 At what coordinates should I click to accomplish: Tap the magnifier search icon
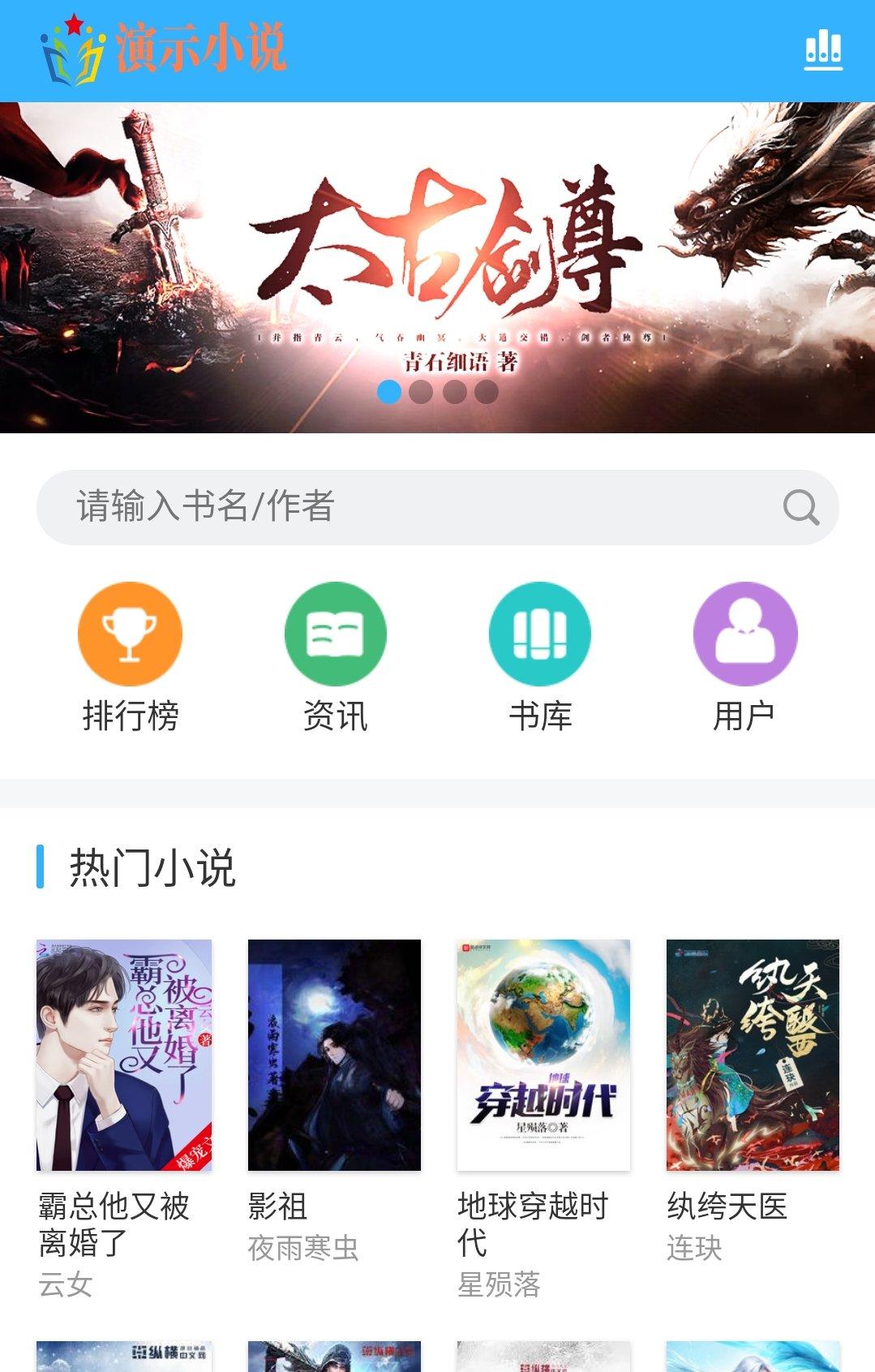tap(800, 508)
